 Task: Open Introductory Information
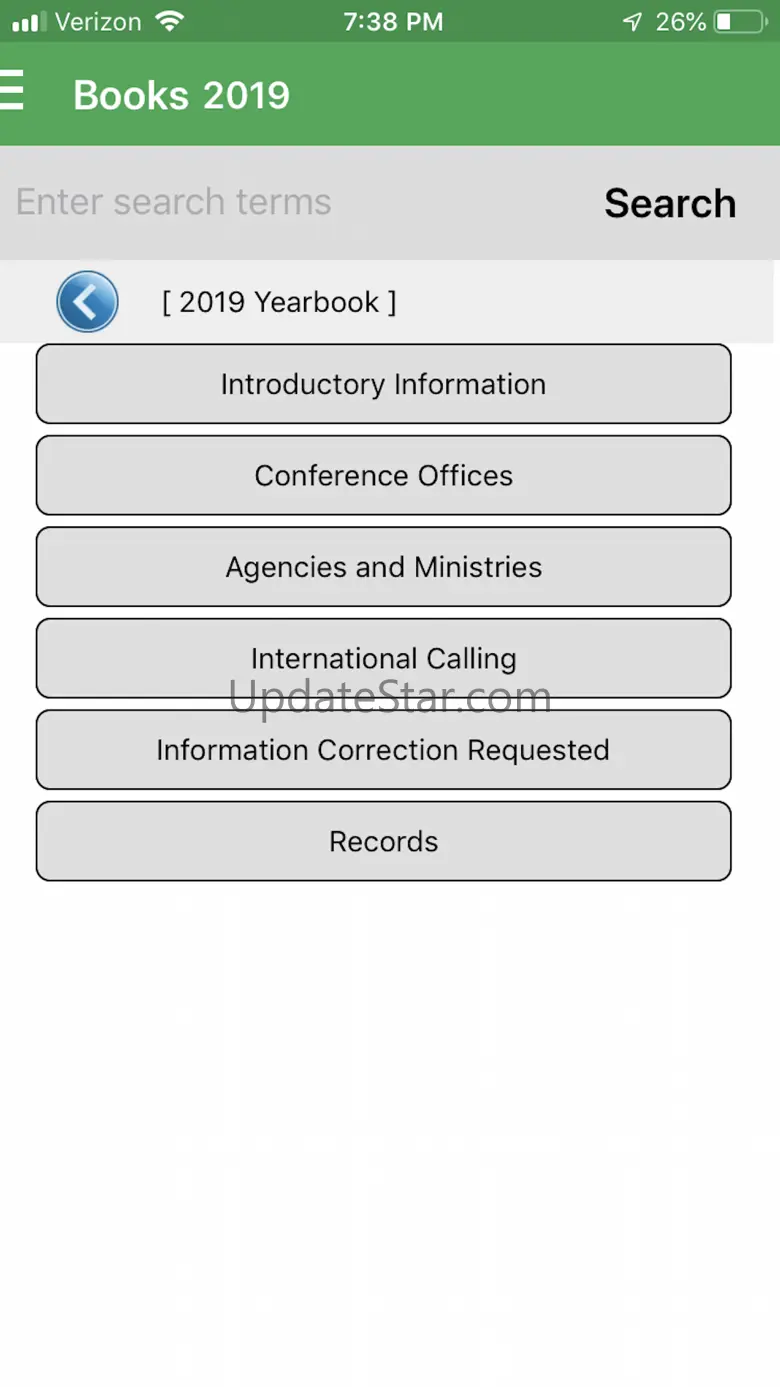pos(383,384)
